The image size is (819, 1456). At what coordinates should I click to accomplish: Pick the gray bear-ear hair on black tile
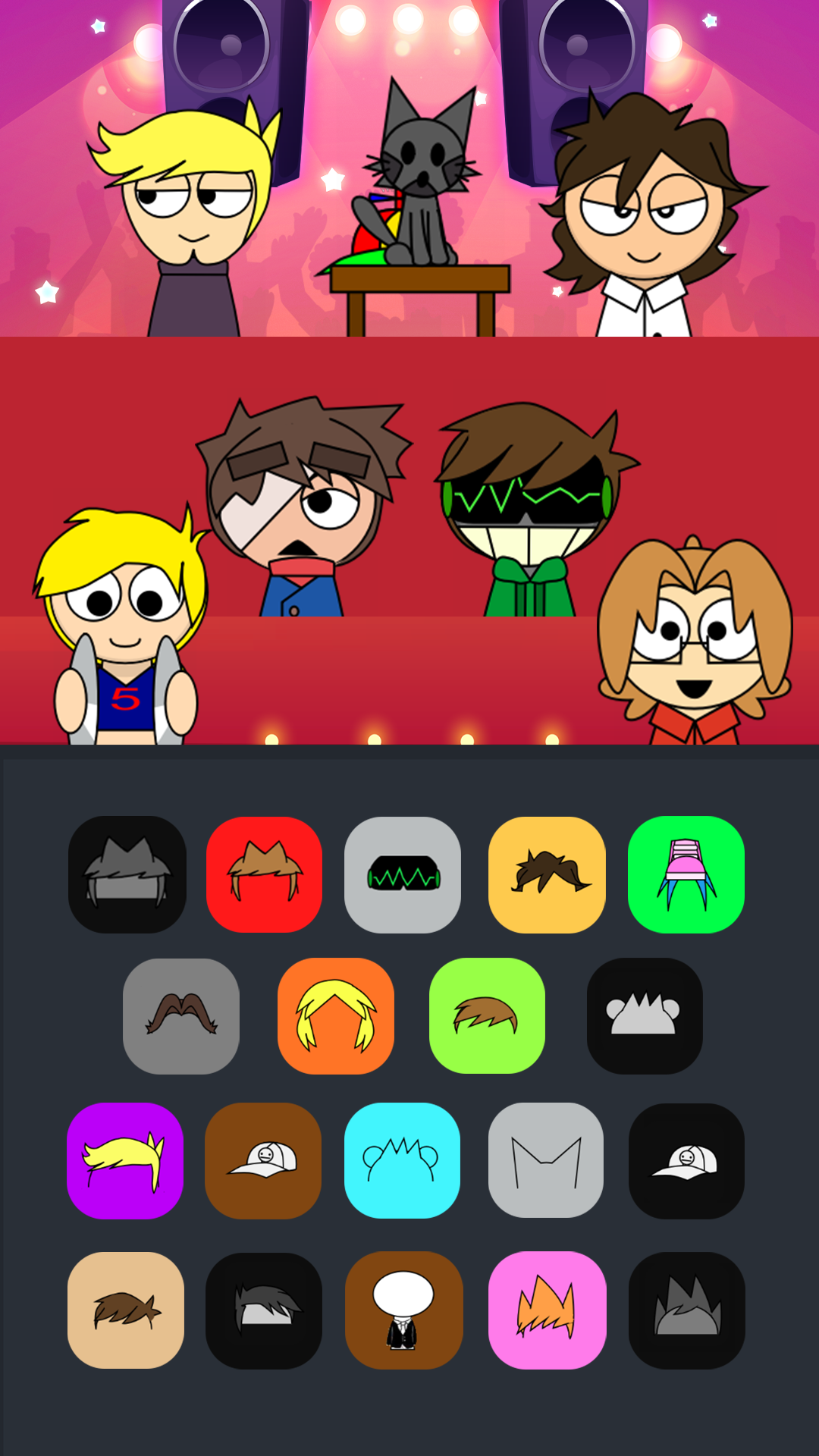click(645, 1016)
